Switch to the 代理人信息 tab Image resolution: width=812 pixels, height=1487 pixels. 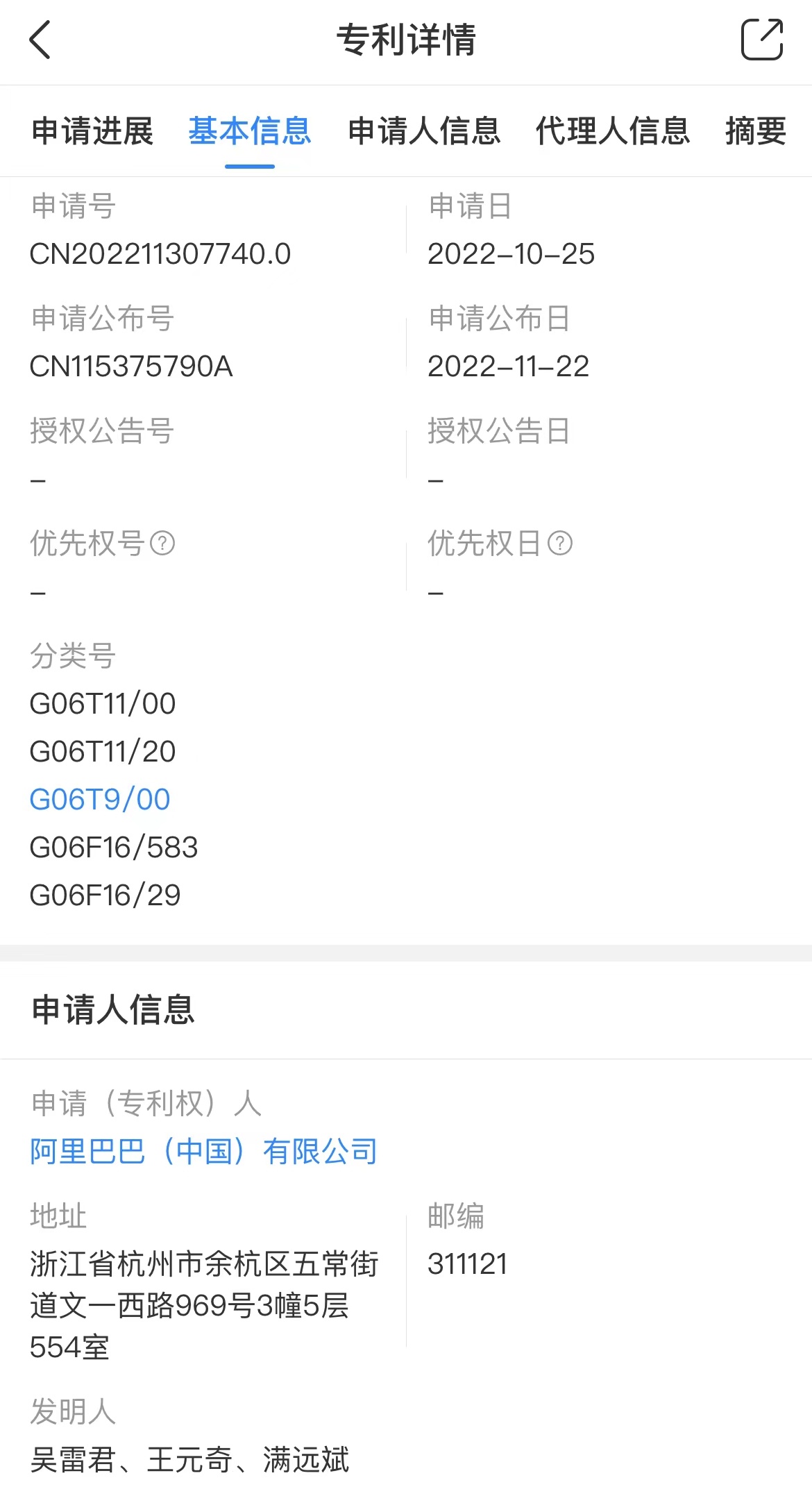pos(613,131)
